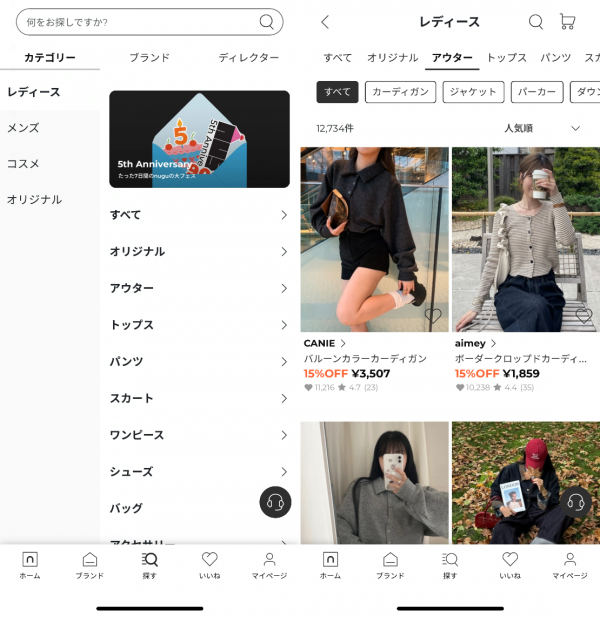Open the 5th Anniversary banner
Screen dimensions: 600x617
199,139
